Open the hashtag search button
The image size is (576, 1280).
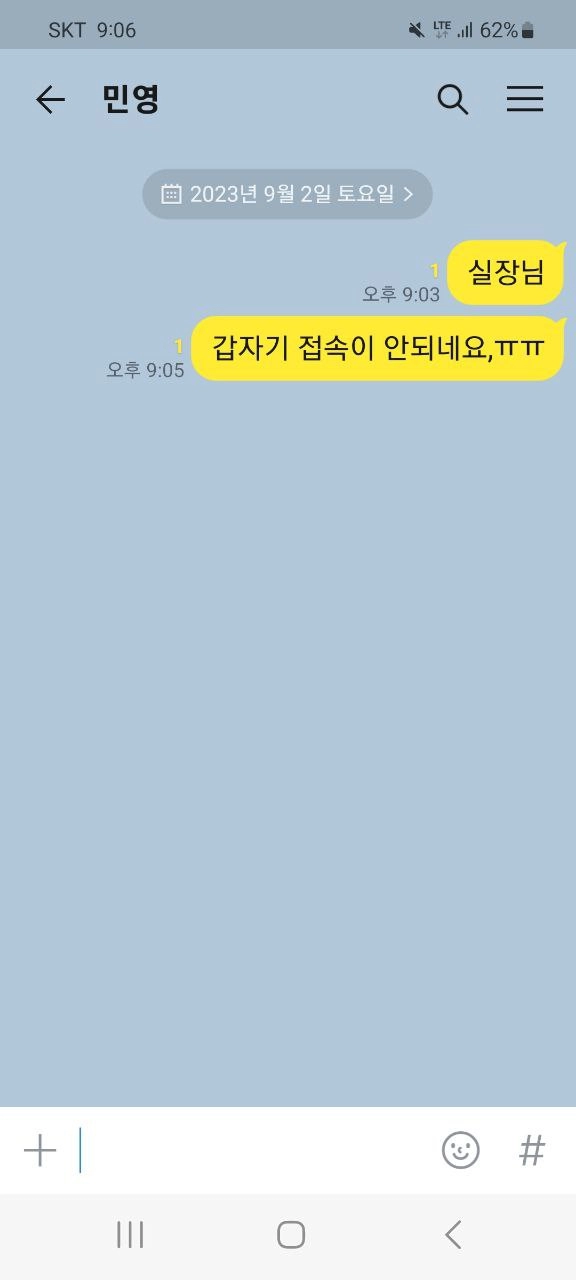pyautogui.click(x=532, y=1150)
